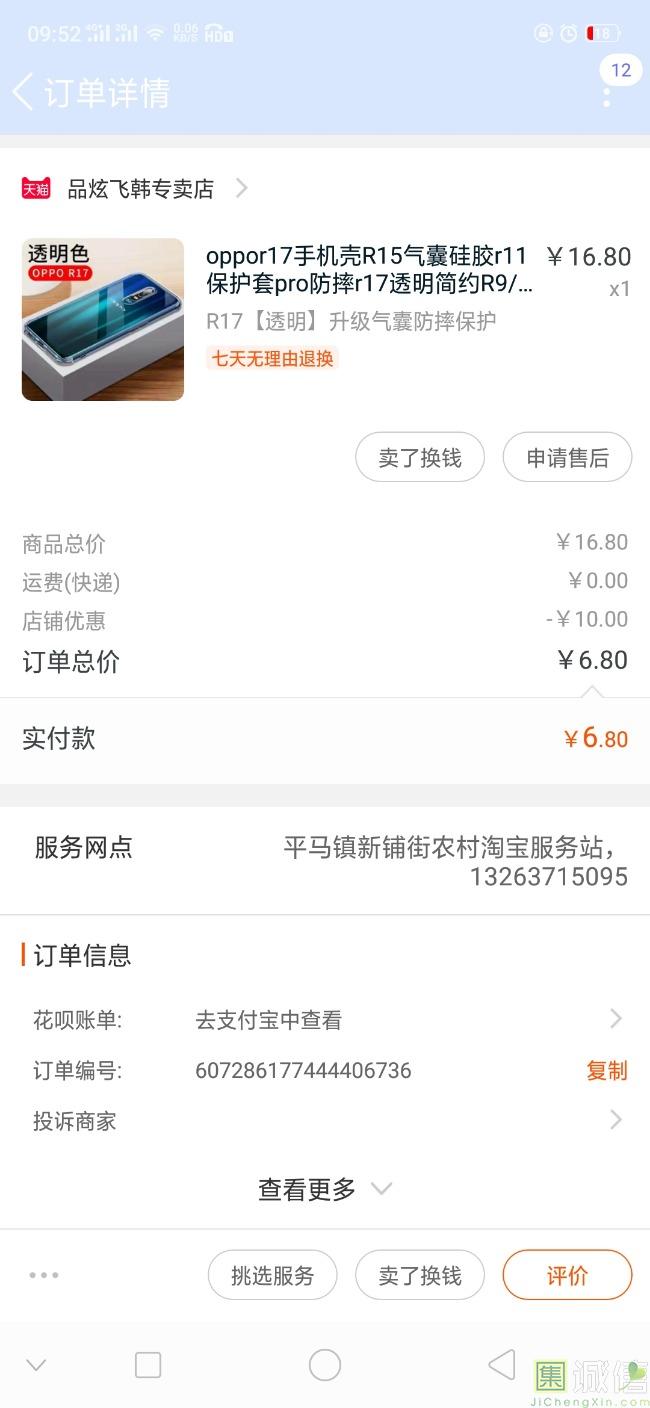650x1408 pixels.
Task: Choose 挑选服务 in the bottom bar
Action: coord(272,1275)
